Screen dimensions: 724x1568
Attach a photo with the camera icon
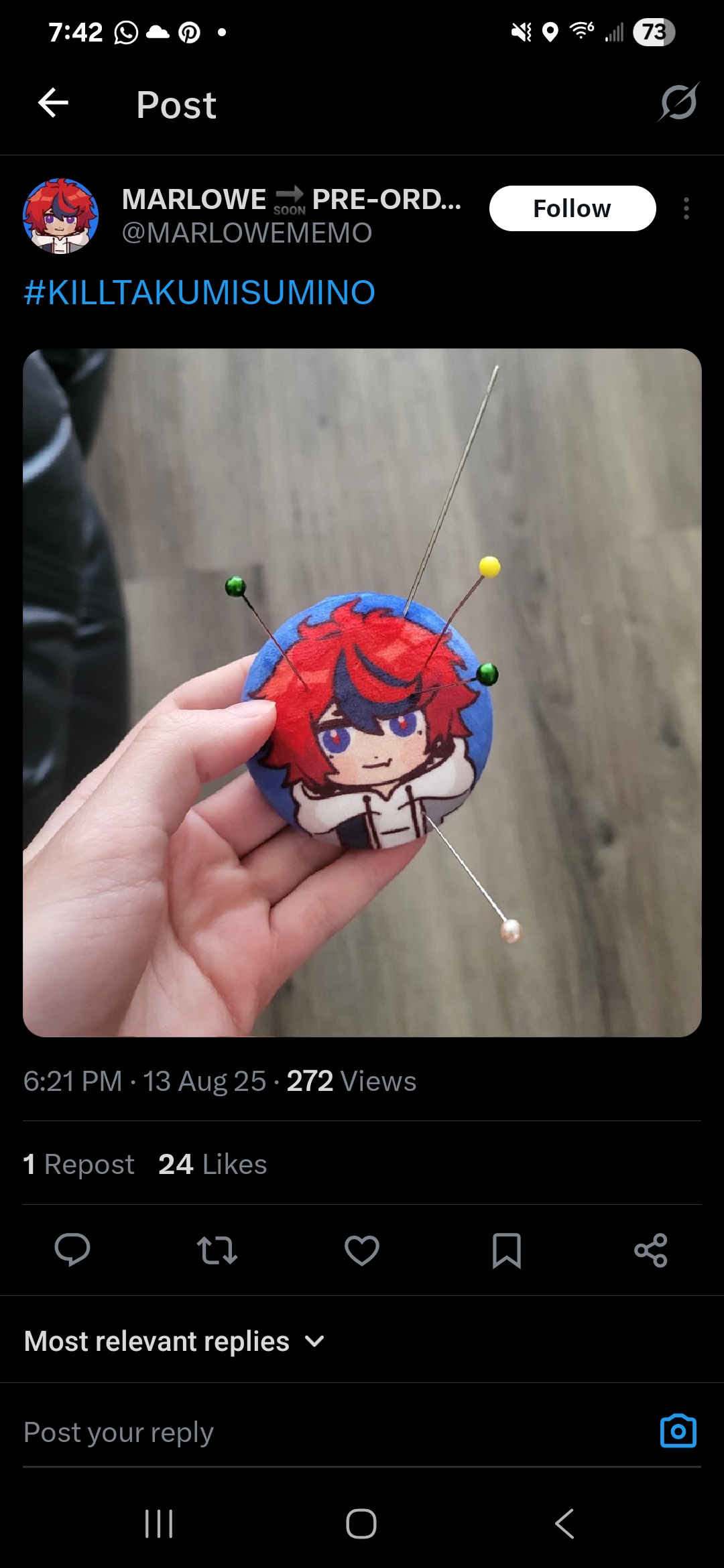pos(678,1431)
